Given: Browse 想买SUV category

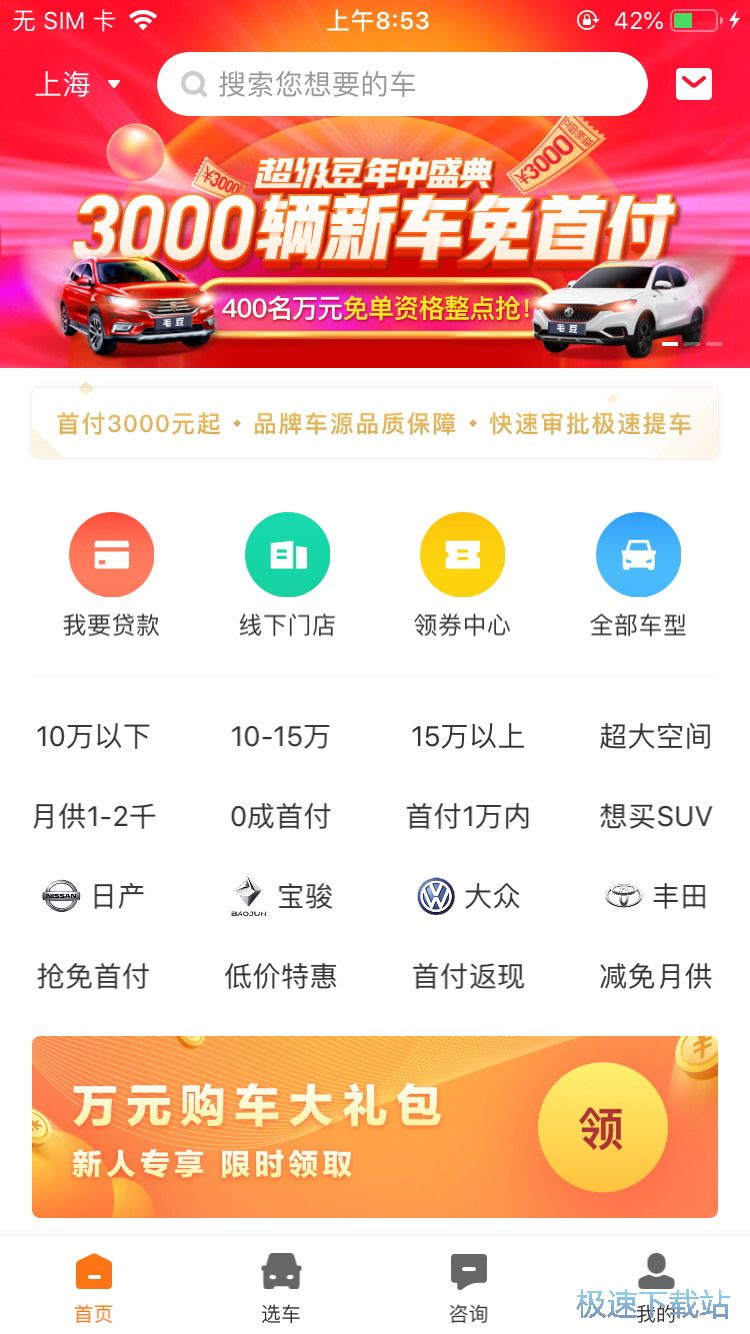Looking at the screenshot, I should pyautogui.click(x=655, y=817).
